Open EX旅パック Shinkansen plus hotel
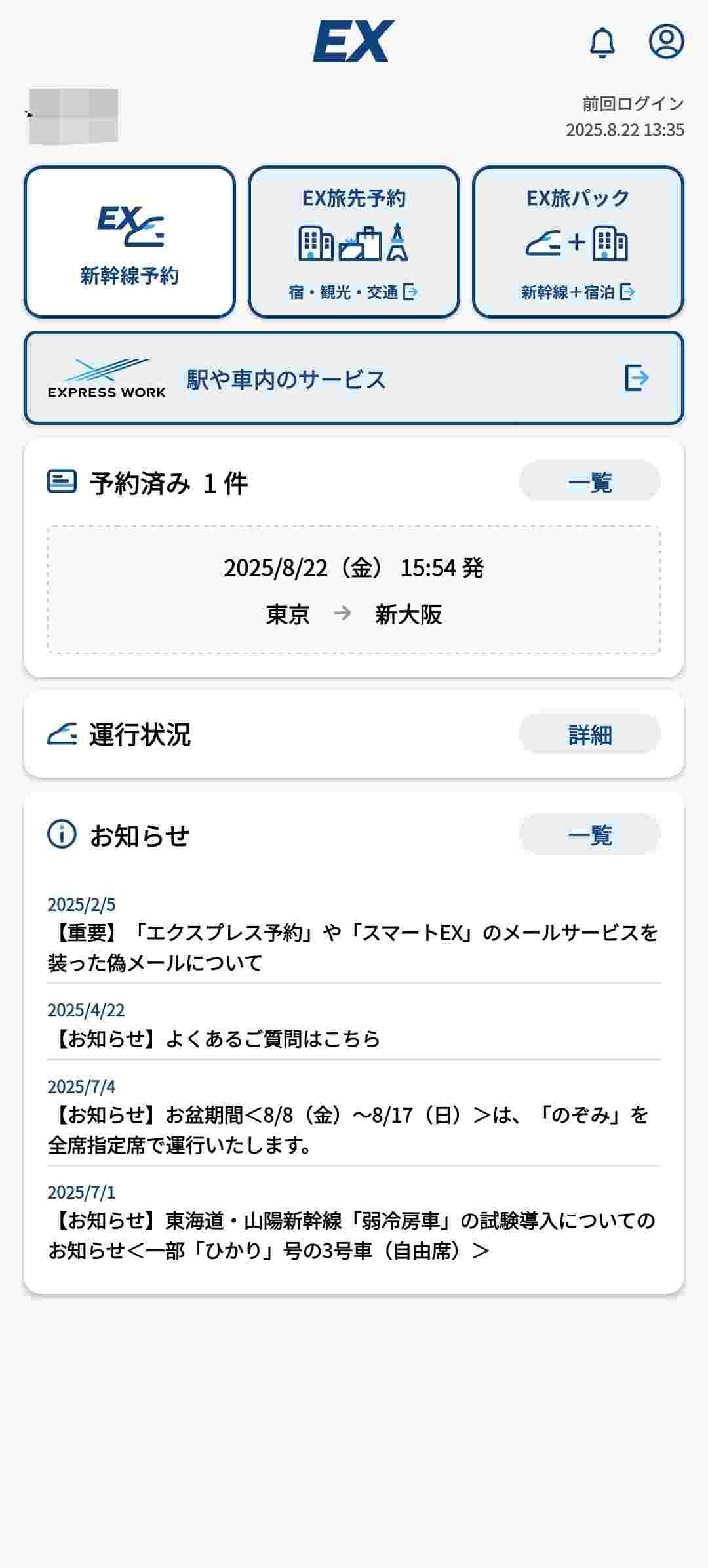The image size is (708, 1568). point(578,242)
